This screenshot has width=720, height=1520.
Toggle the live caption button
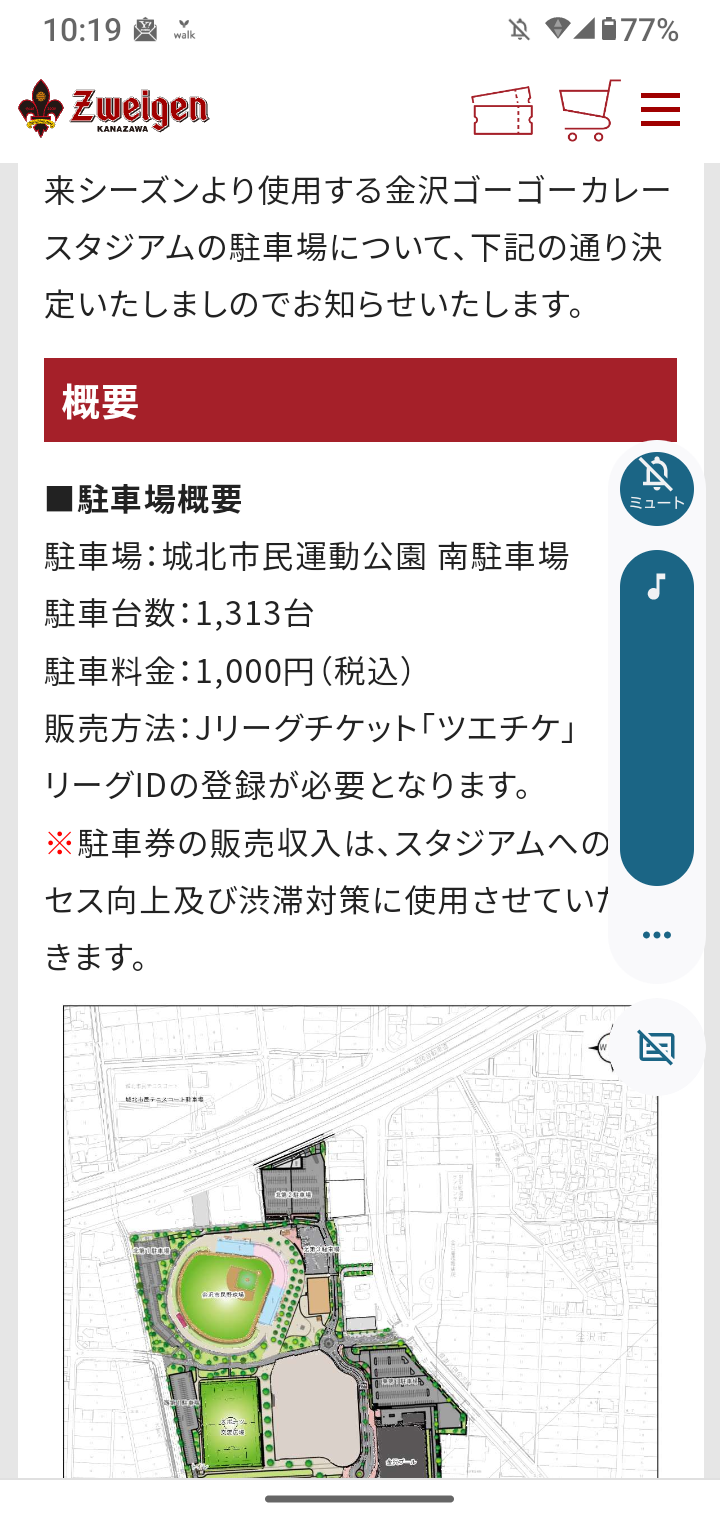(x=657, y=1047)
